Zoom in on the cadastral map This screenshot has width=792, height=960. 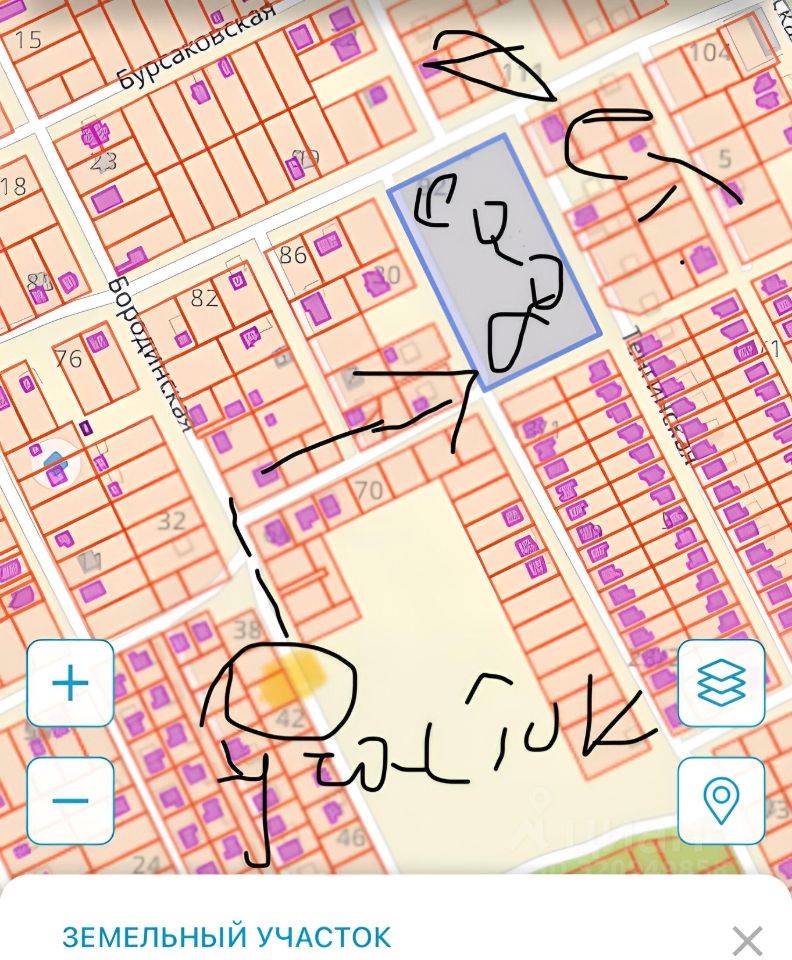coord(70,684)
